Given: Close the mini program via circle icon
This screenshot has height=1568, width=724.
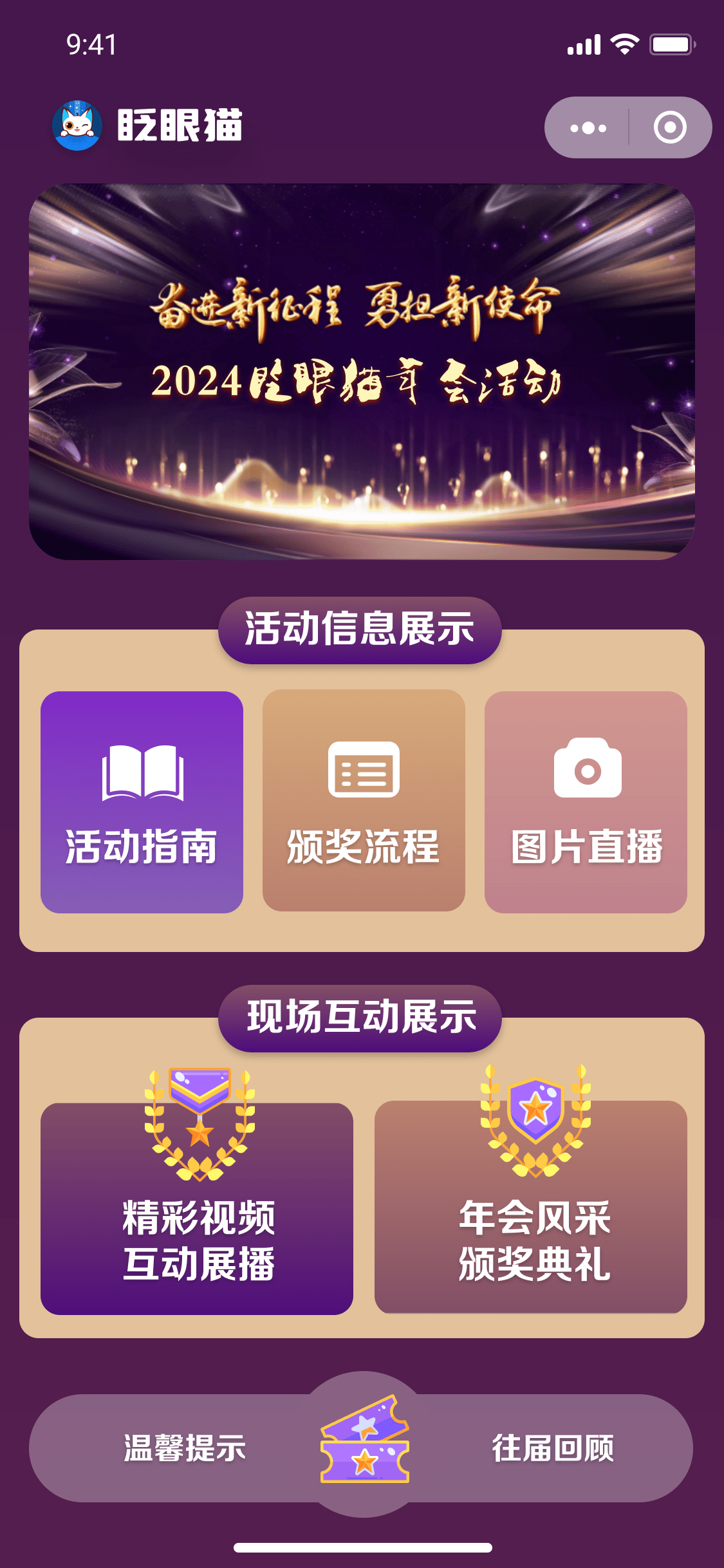Looking at the screenshot, I should pos(669,127).
